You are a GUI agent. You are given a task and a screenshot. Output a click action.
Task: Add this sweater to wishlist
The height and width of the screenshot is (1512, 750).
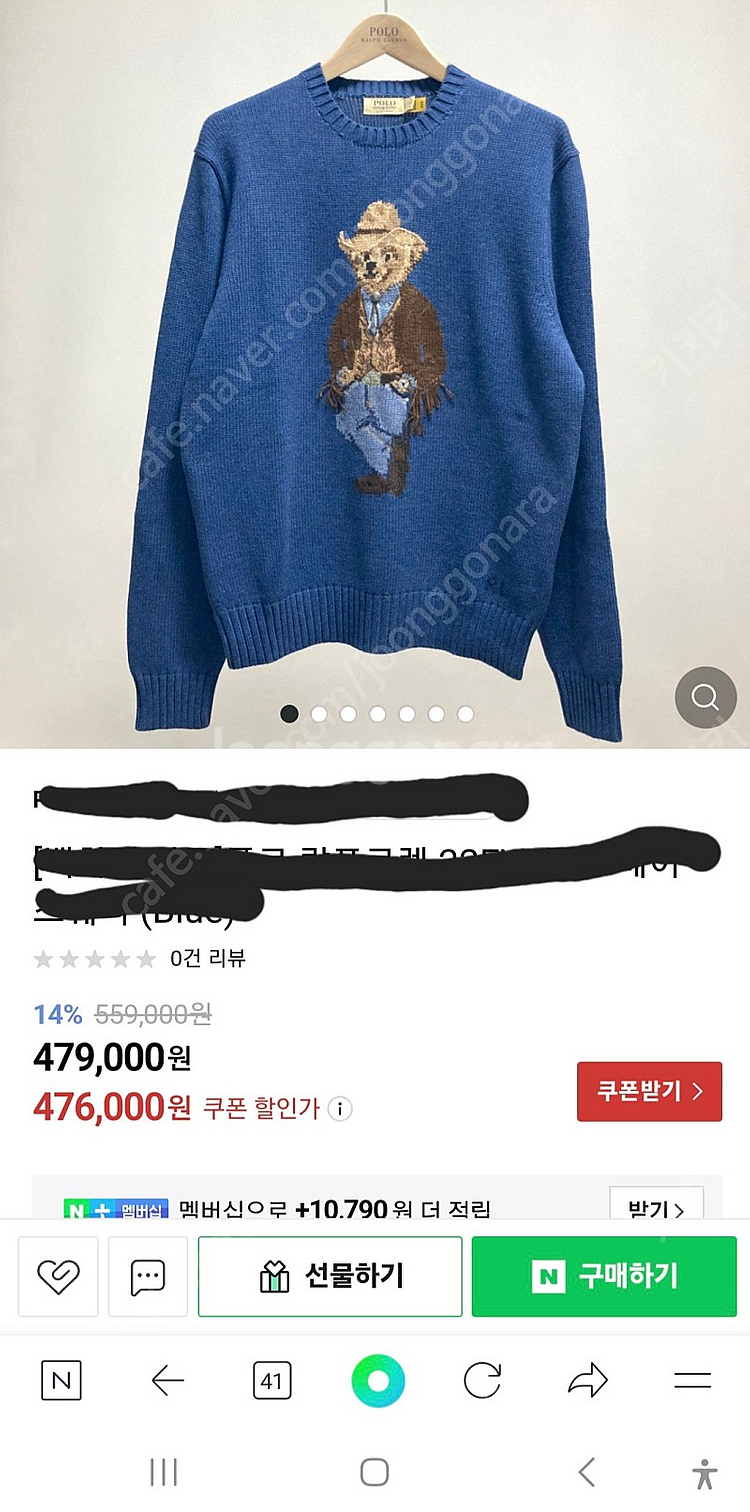coord(58,1276)
